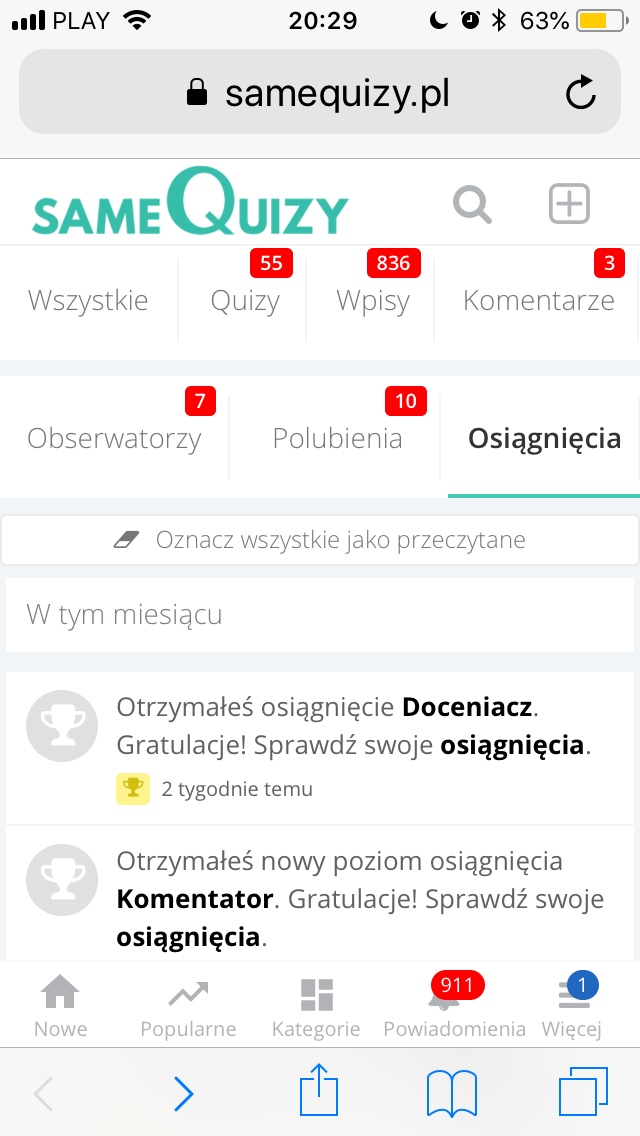Viewport: 640px width, 1136px height.
Task: Select the Komentarze tab
Action: click(538, 300)
